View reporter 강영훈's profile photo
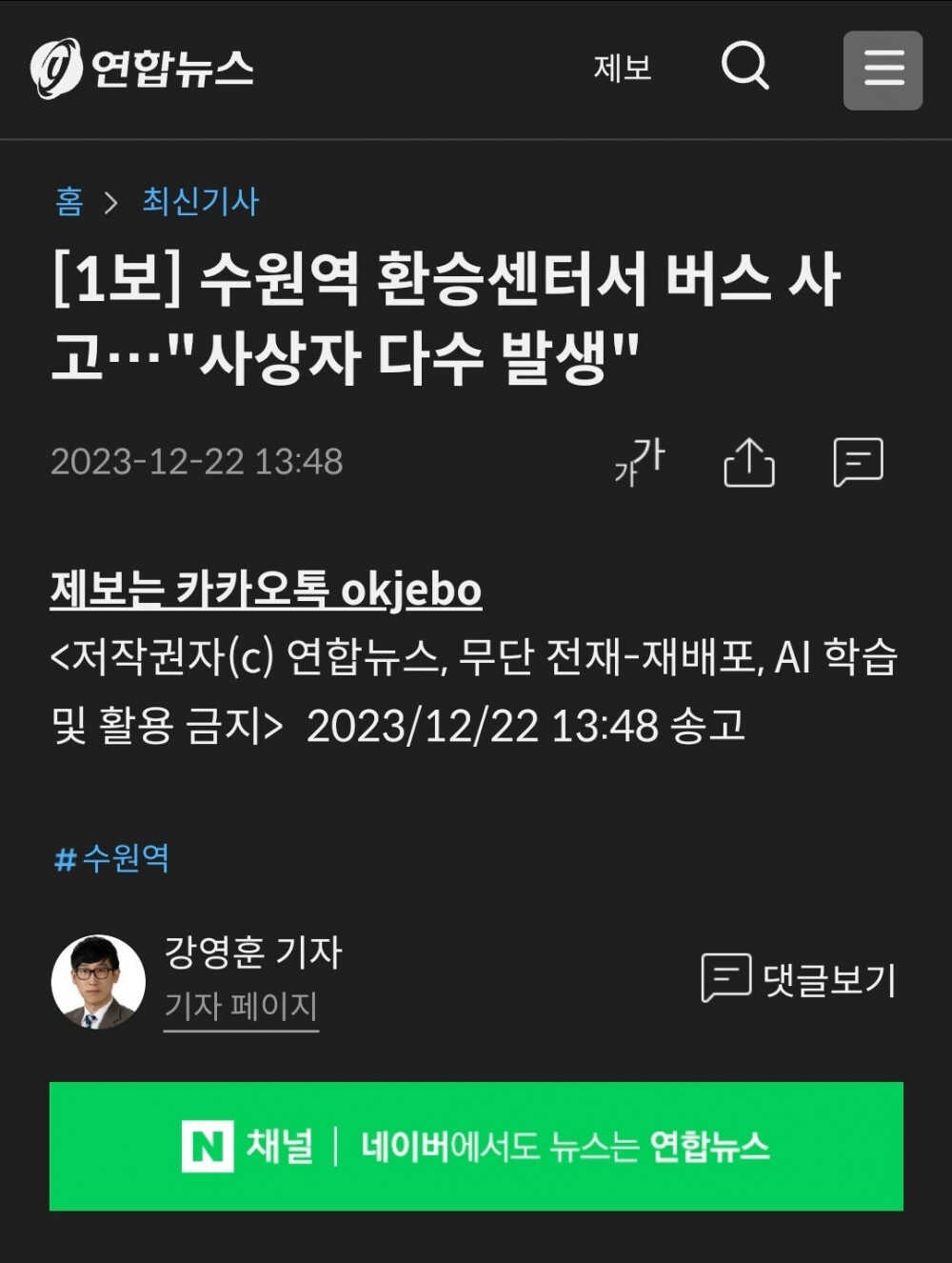 98,982
